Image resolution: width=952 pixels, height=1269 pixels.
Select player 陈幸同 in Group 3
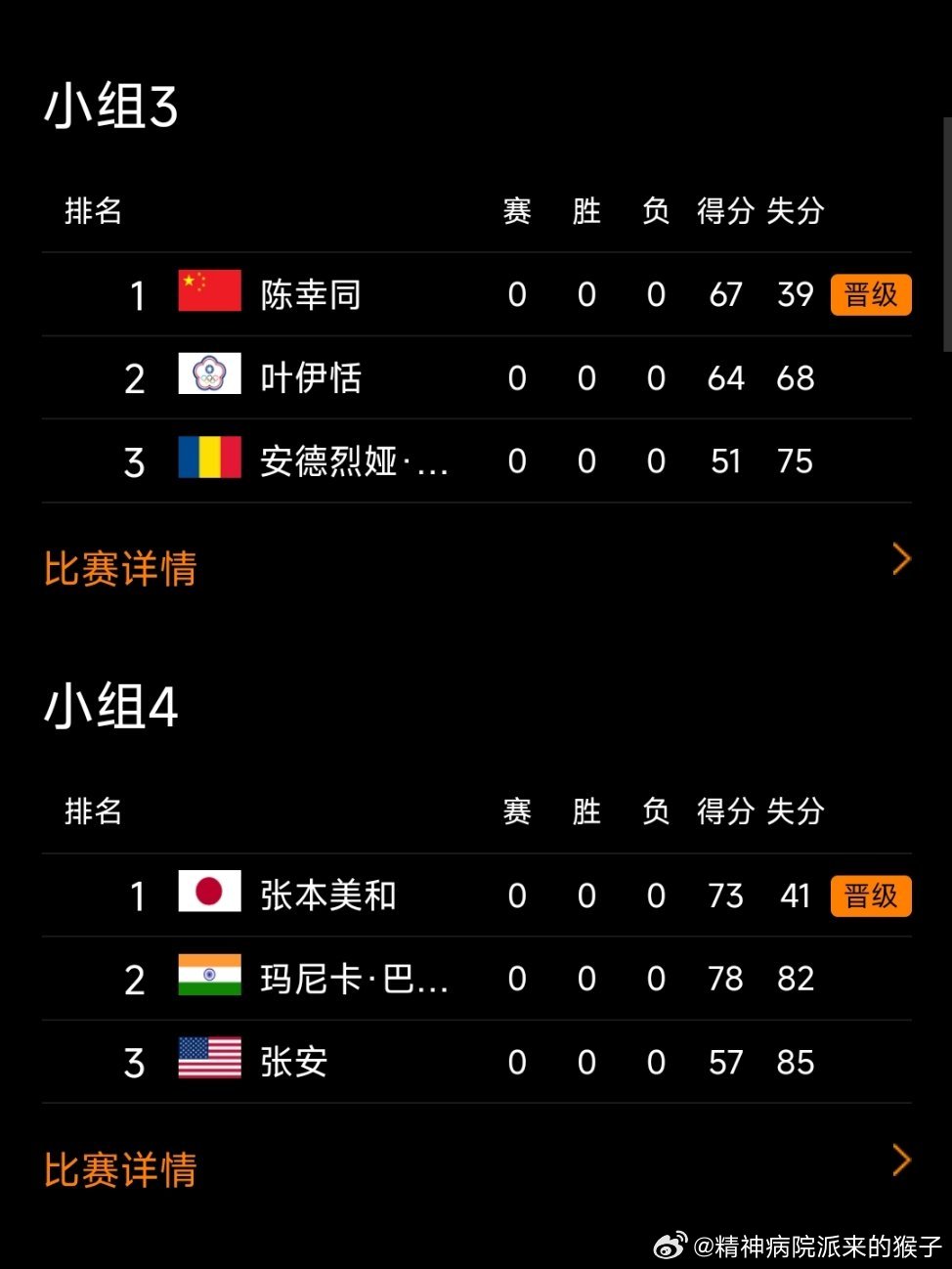pyautogui.click(x=313, y=294)
